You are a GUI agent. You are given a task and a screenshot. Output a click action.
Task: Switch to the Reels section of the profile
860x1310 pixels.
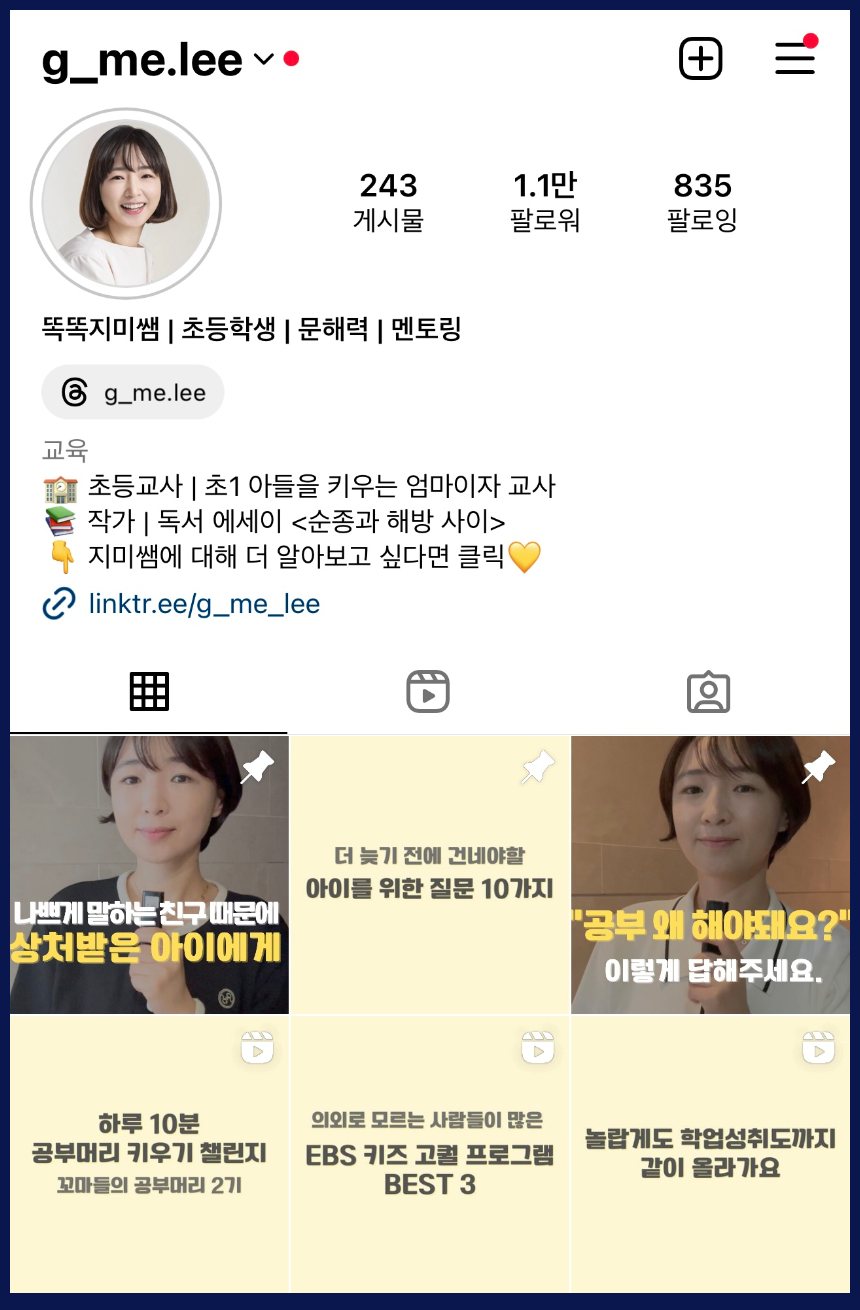429,691
